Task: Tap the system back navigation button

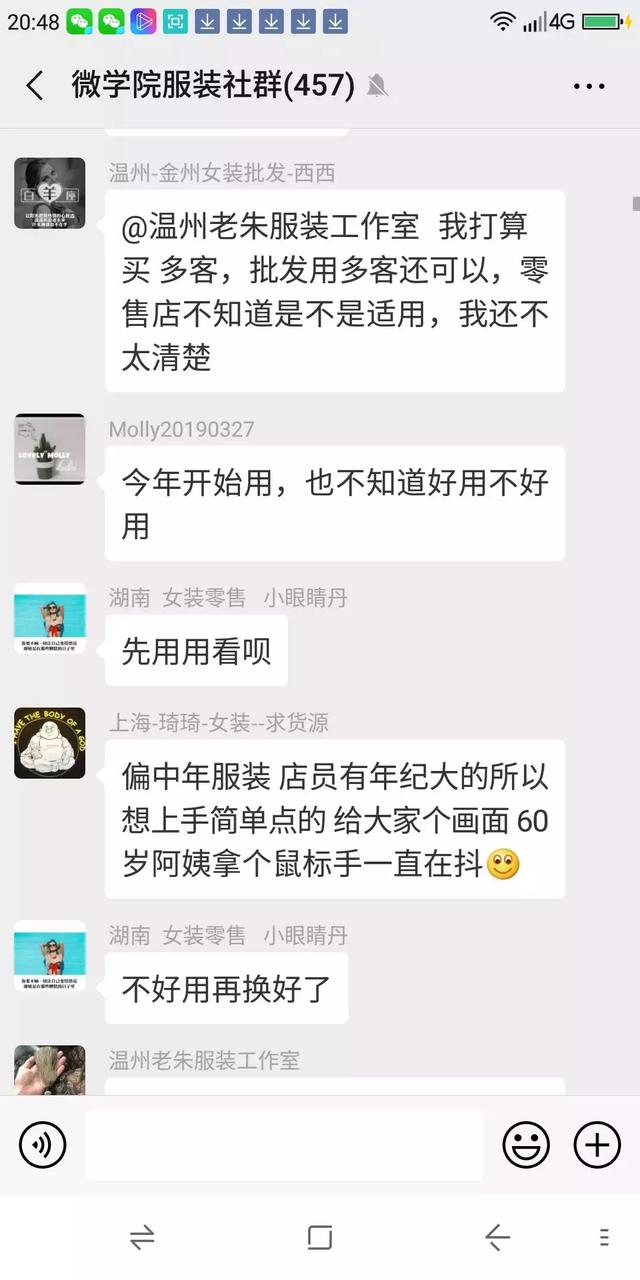Action: [x=497, y=1238]
